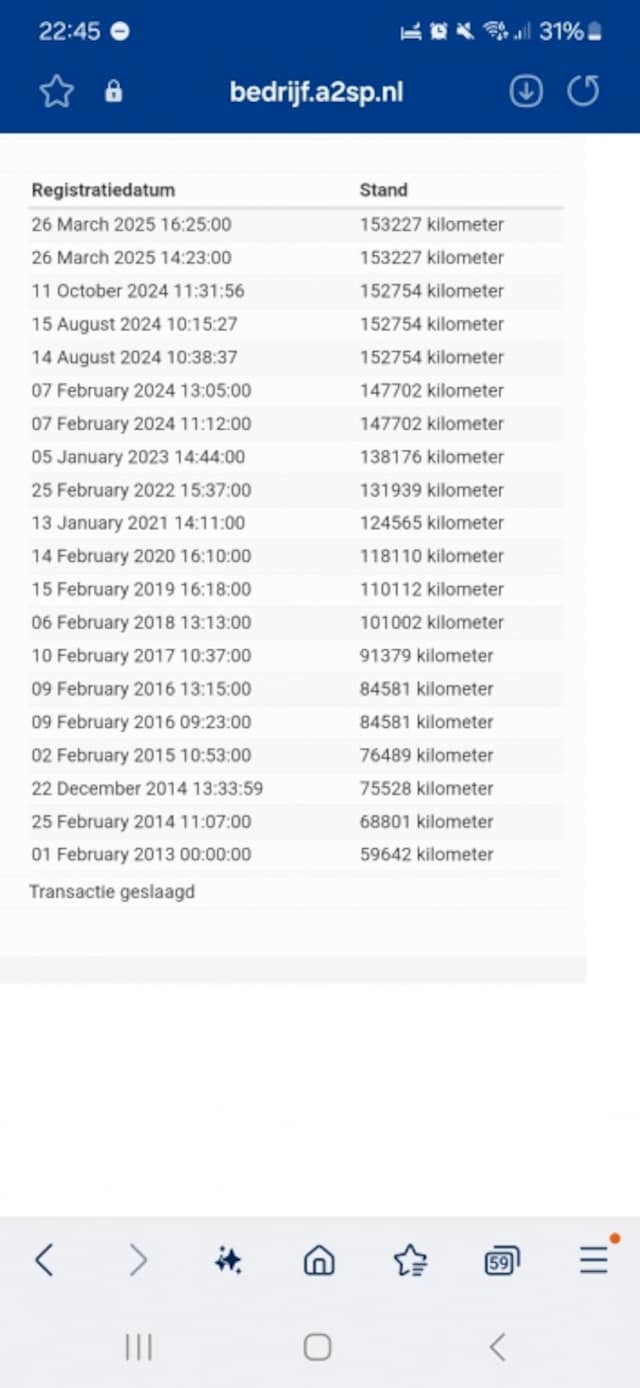
Task: Bookmark this page with the star icon
Action: (x=56, y=92)
